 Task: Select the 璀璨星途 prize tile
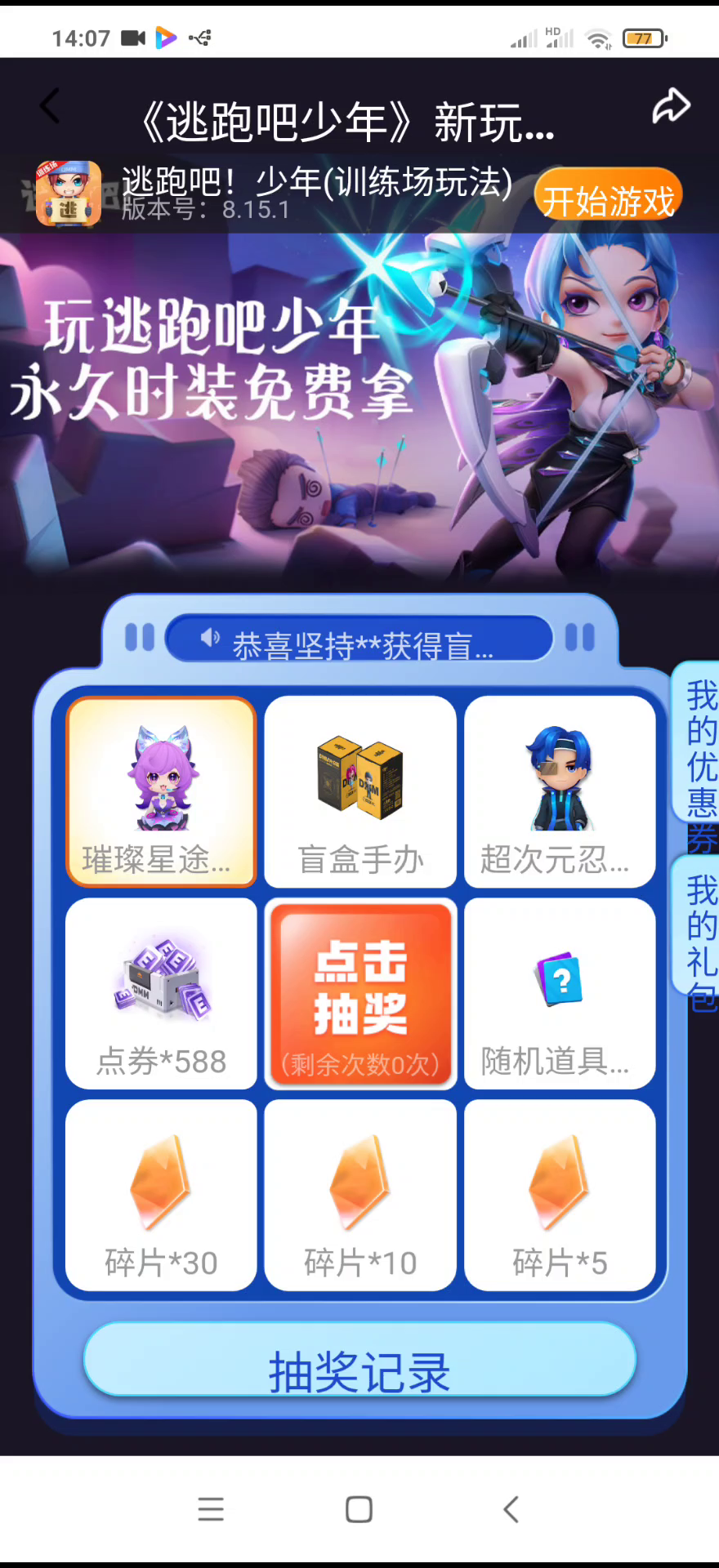[162, 792]
